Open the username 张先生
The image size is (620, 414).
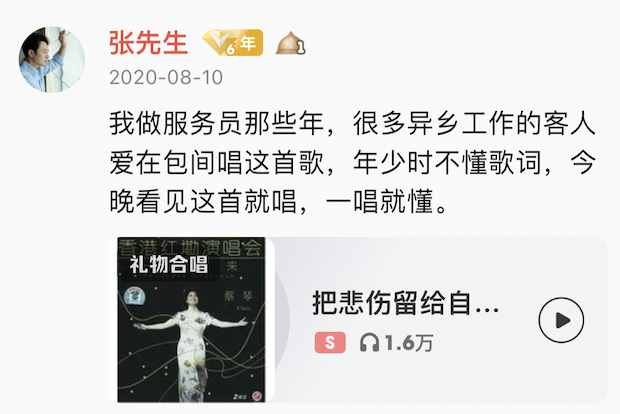click(x=148, y=41)
